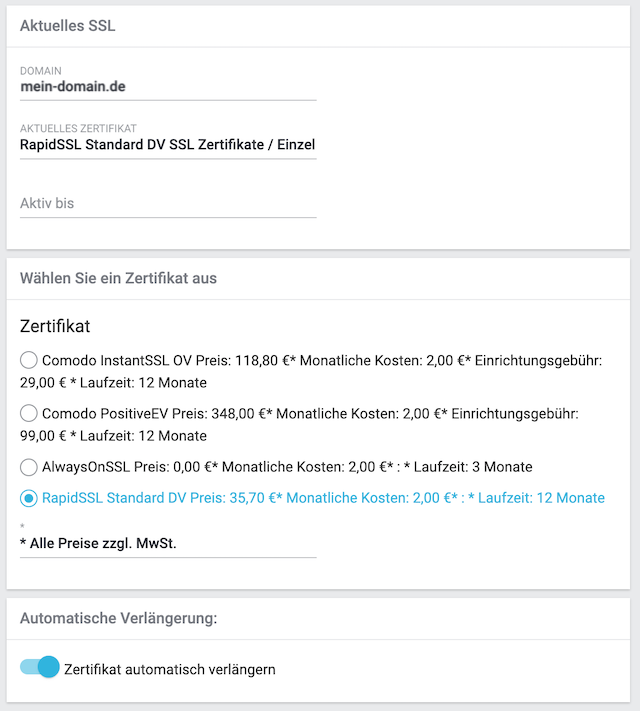Tap the Aktiv bis field

(x=168, y=204)
